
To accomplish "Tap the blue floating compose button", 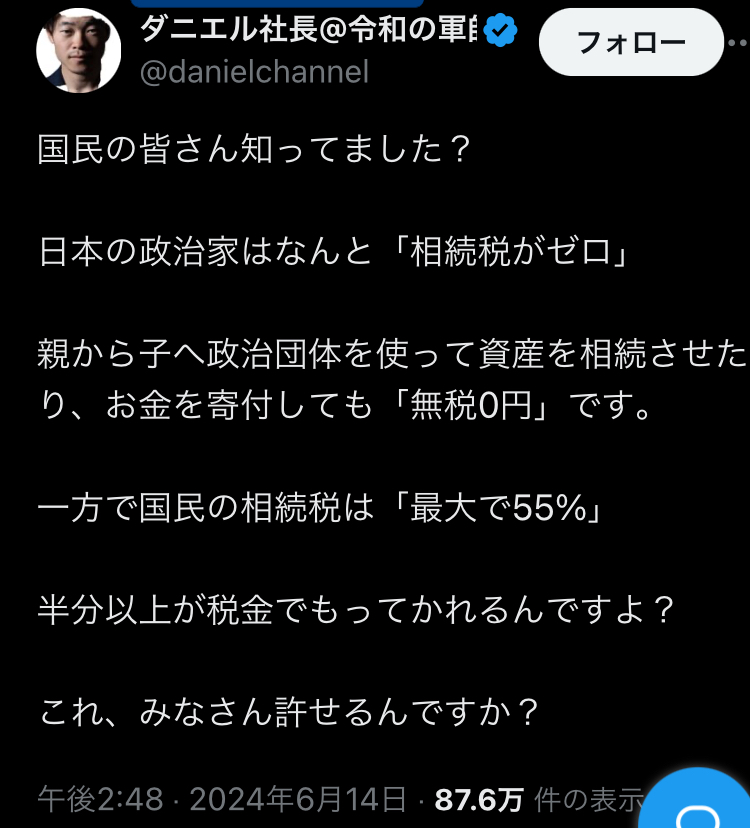I will [x=705, y=802].
